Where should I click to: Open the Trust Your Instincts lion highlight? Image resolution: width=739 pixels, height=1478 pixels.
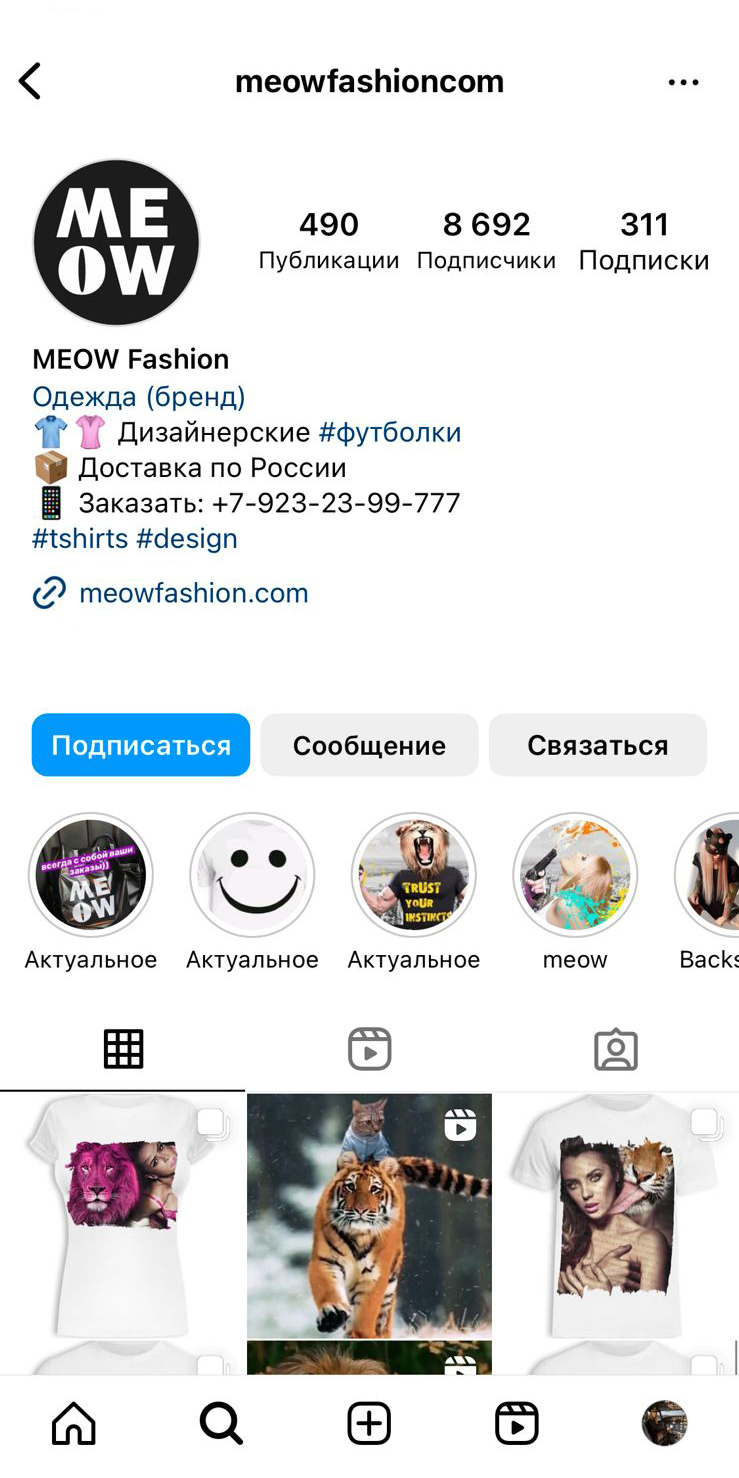coord(414,875)
